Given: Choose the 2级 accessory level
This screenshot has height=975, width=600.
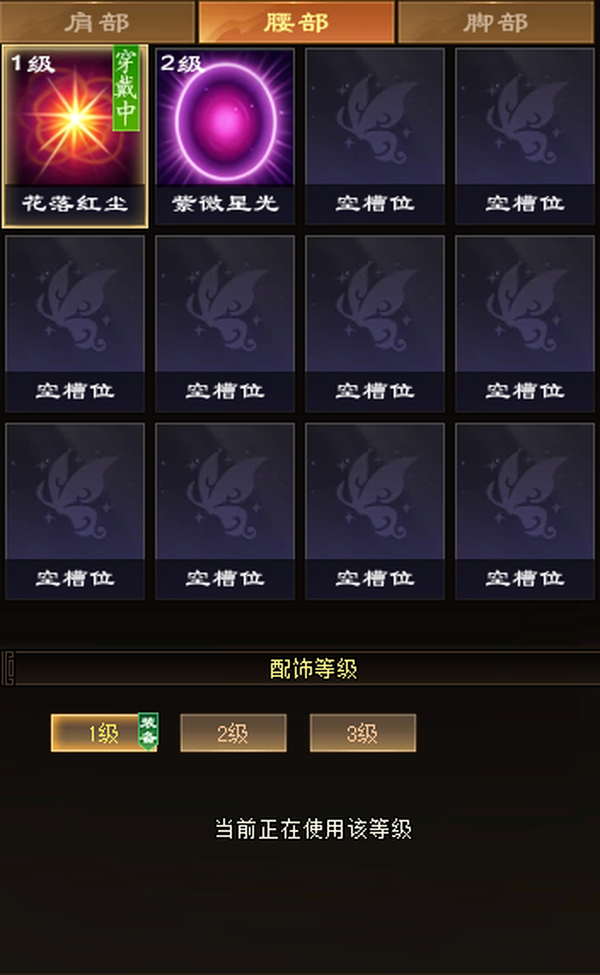Looking at the screenshot, I should [x=233, y=732].
